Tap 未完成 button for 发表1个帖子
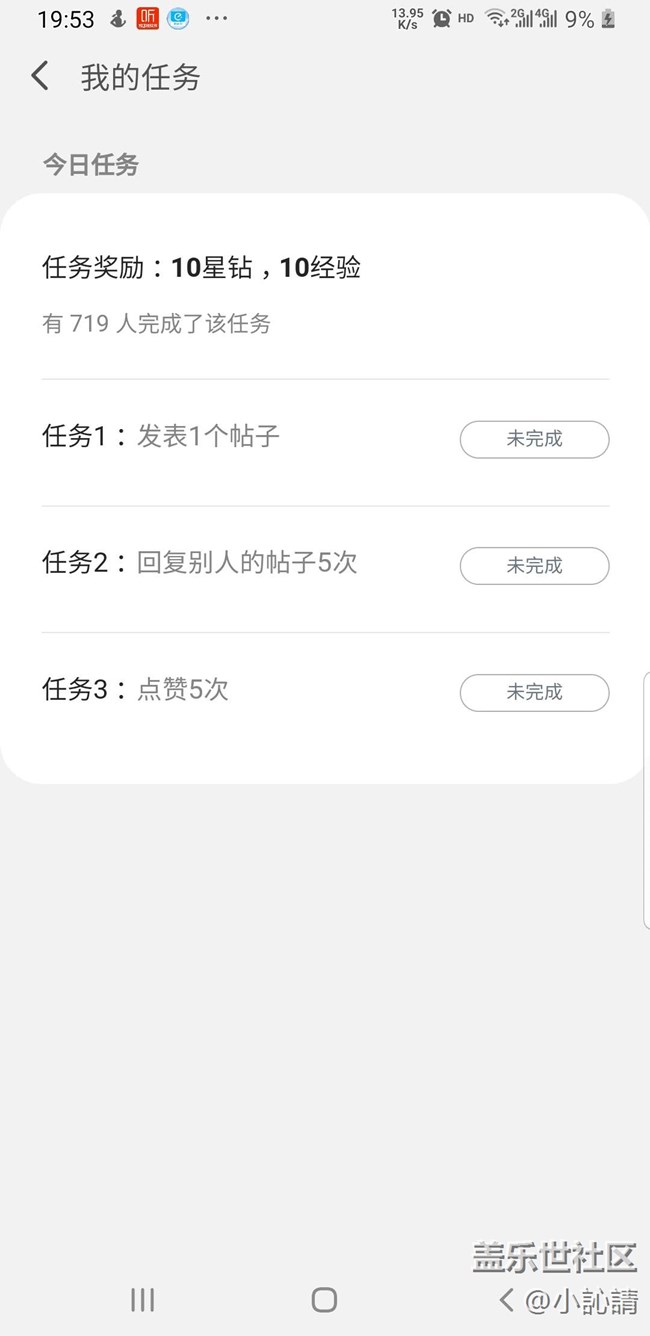The width and height of the screenshot is (650, 1336). tap(534, 439)
